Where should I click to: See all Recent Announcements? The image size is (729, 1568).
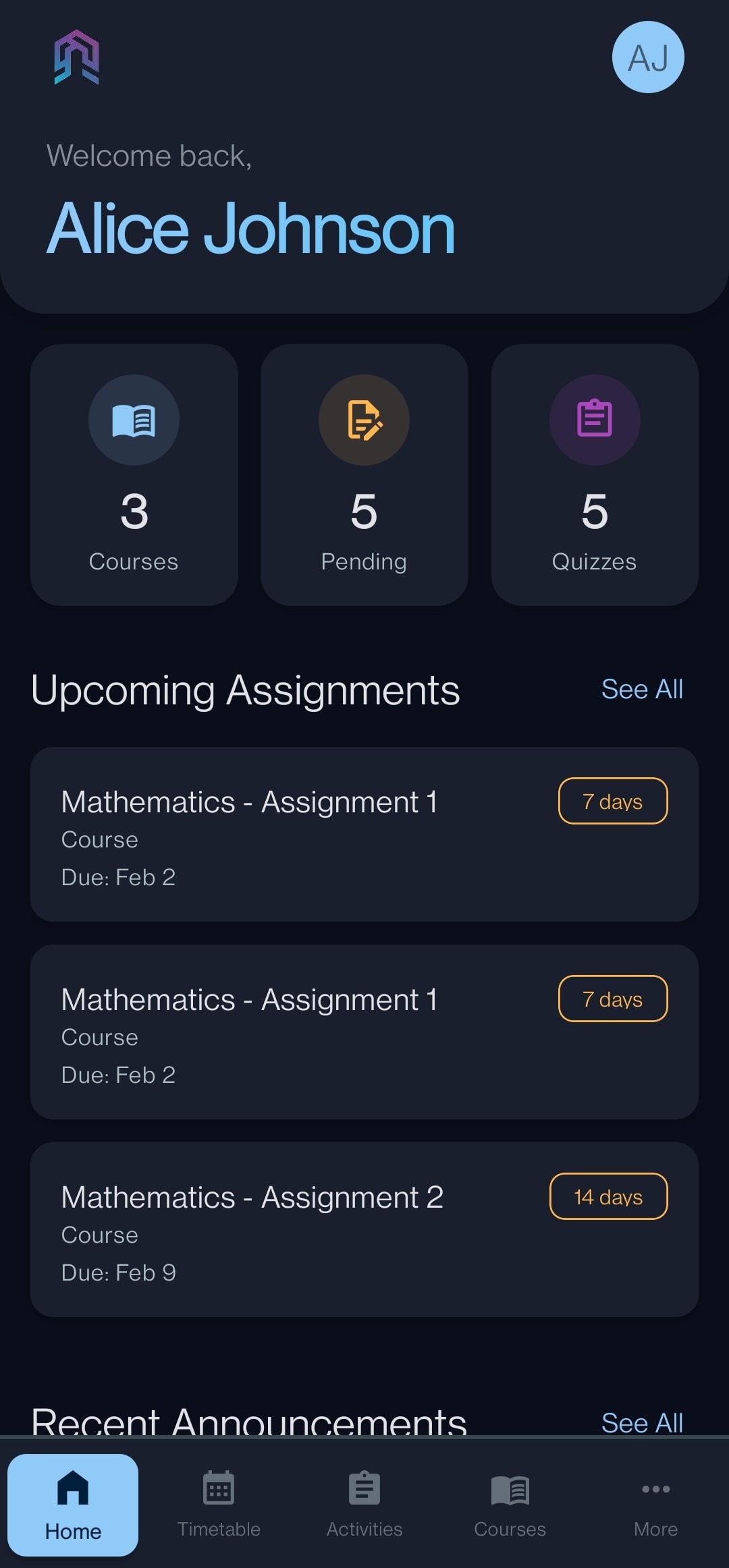click(642, 1422)
